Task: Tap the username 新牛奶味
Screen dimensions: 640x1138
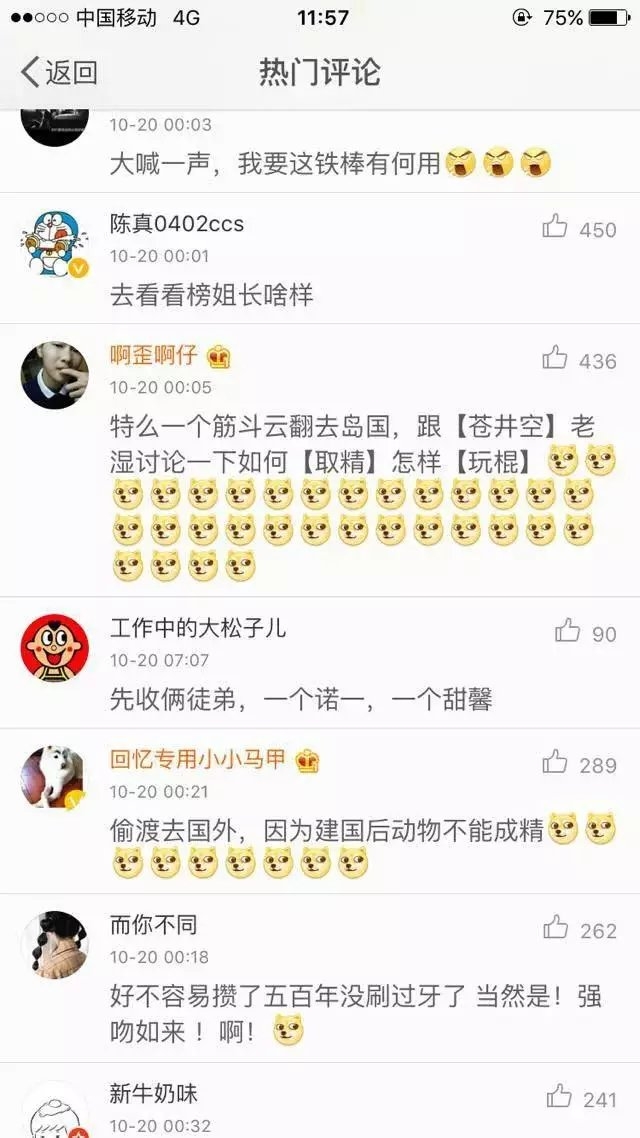Action: click(153, 1093)
